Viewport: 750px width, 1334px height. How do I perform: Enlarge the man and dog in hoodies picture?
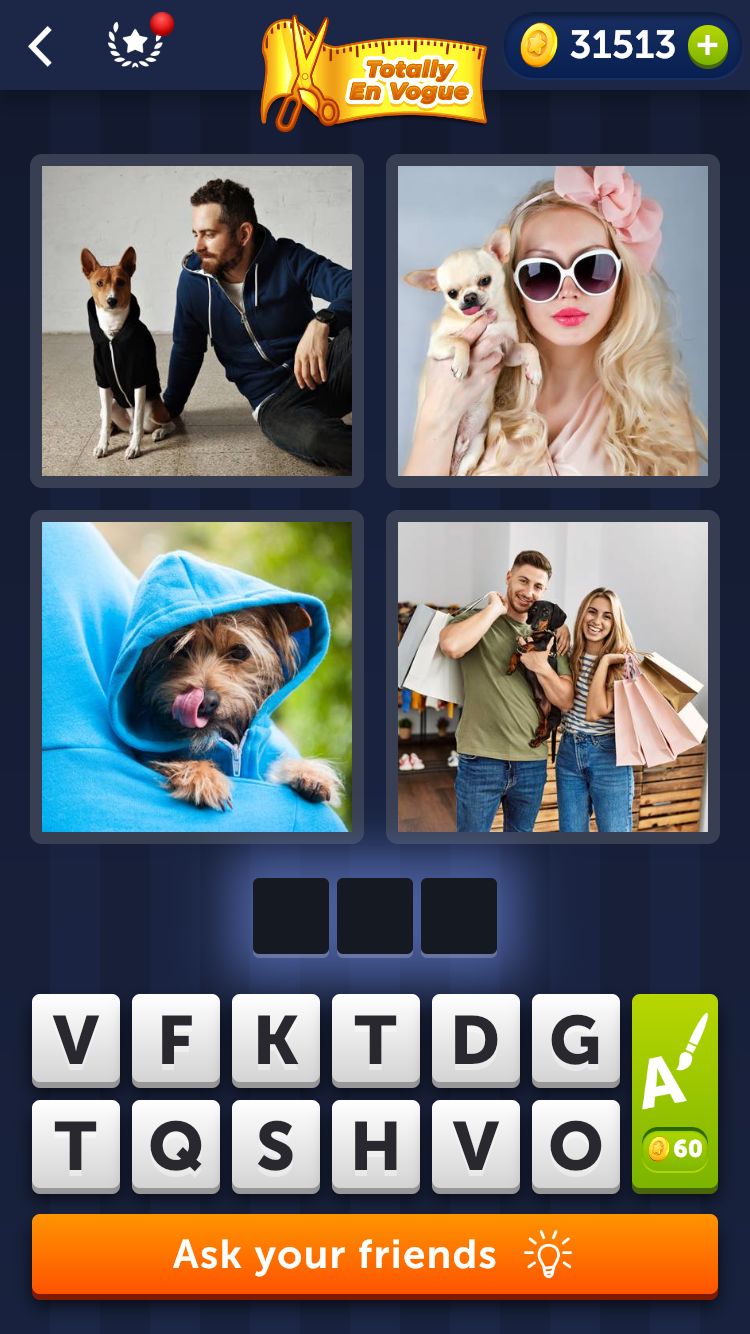[x=197, y=321]
